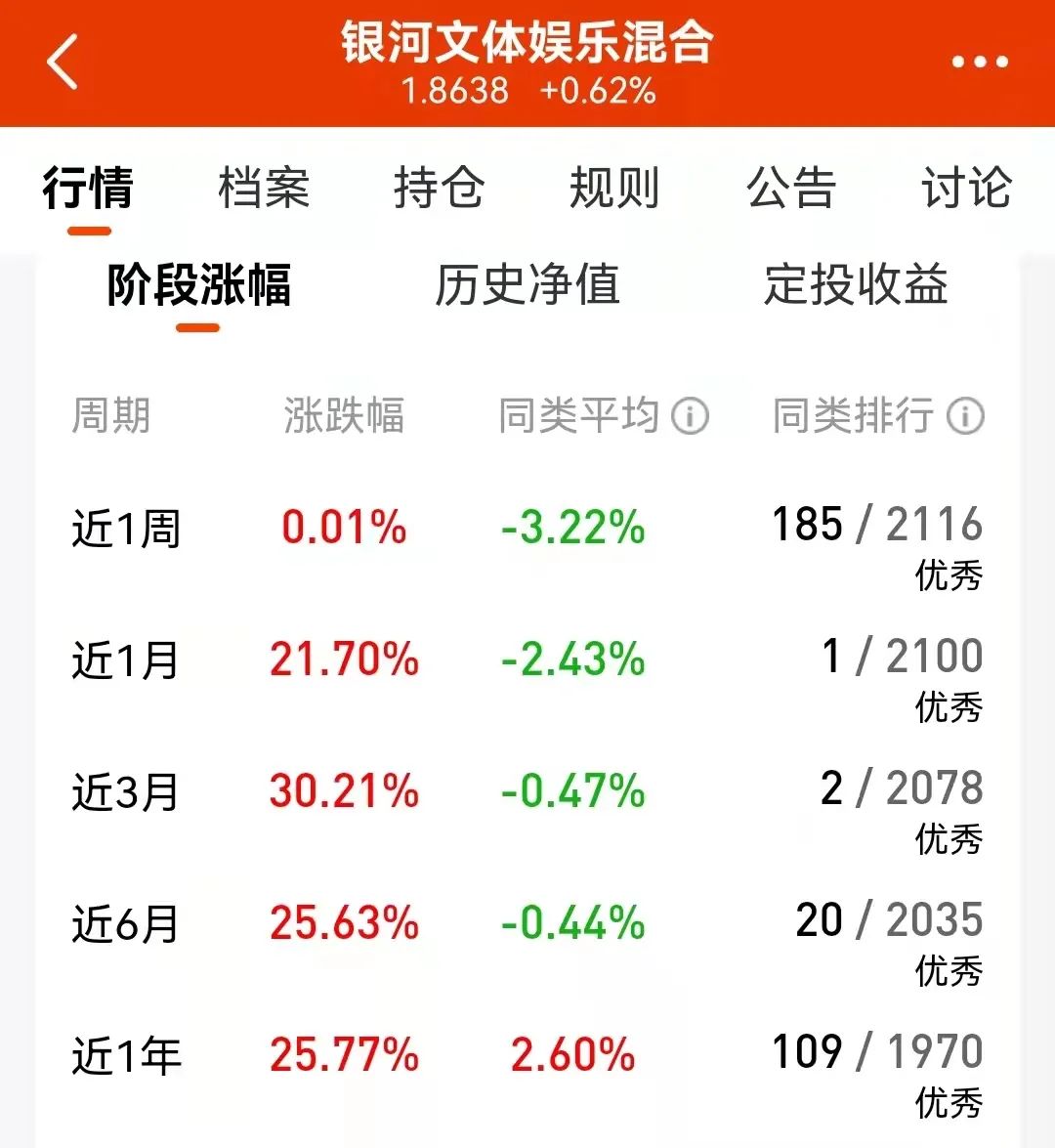Switch to the 档案 tab
1055x1148 pixels.
pos(264,188)
